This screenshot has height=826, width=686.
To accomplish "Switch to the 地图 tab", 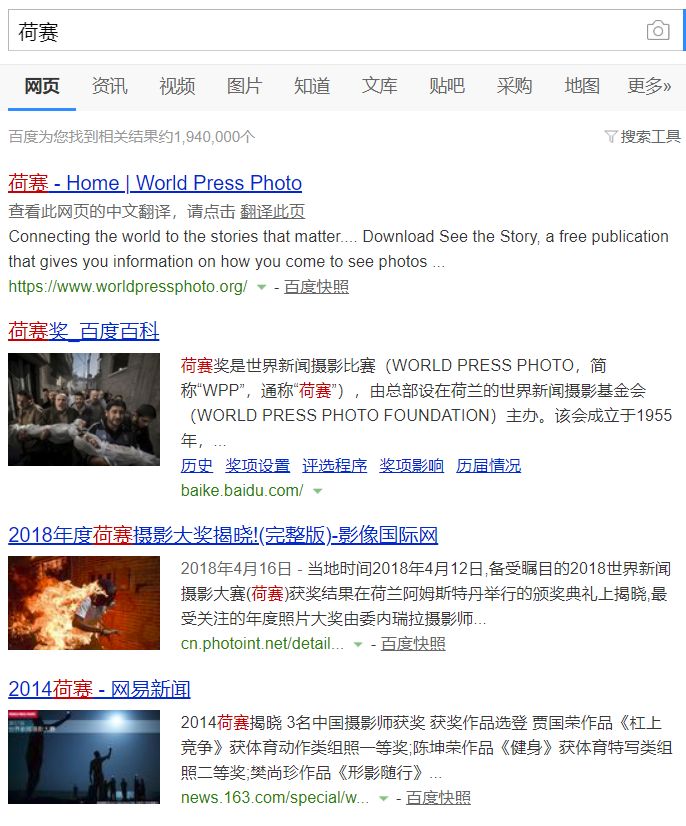I will coord(581,86).
